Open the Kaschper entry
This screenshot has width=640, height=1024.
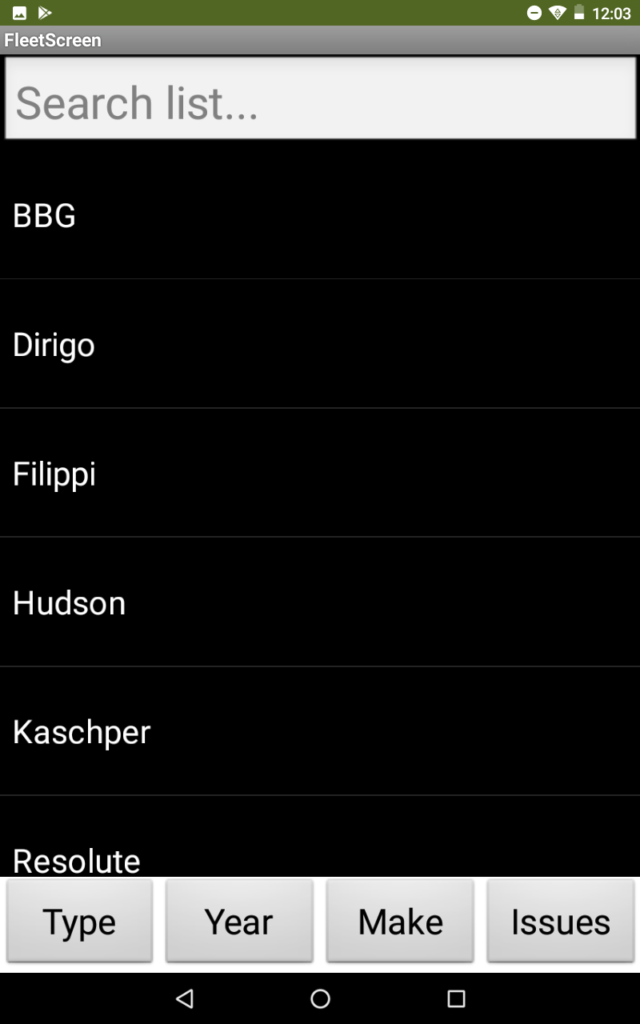[320, 731]
